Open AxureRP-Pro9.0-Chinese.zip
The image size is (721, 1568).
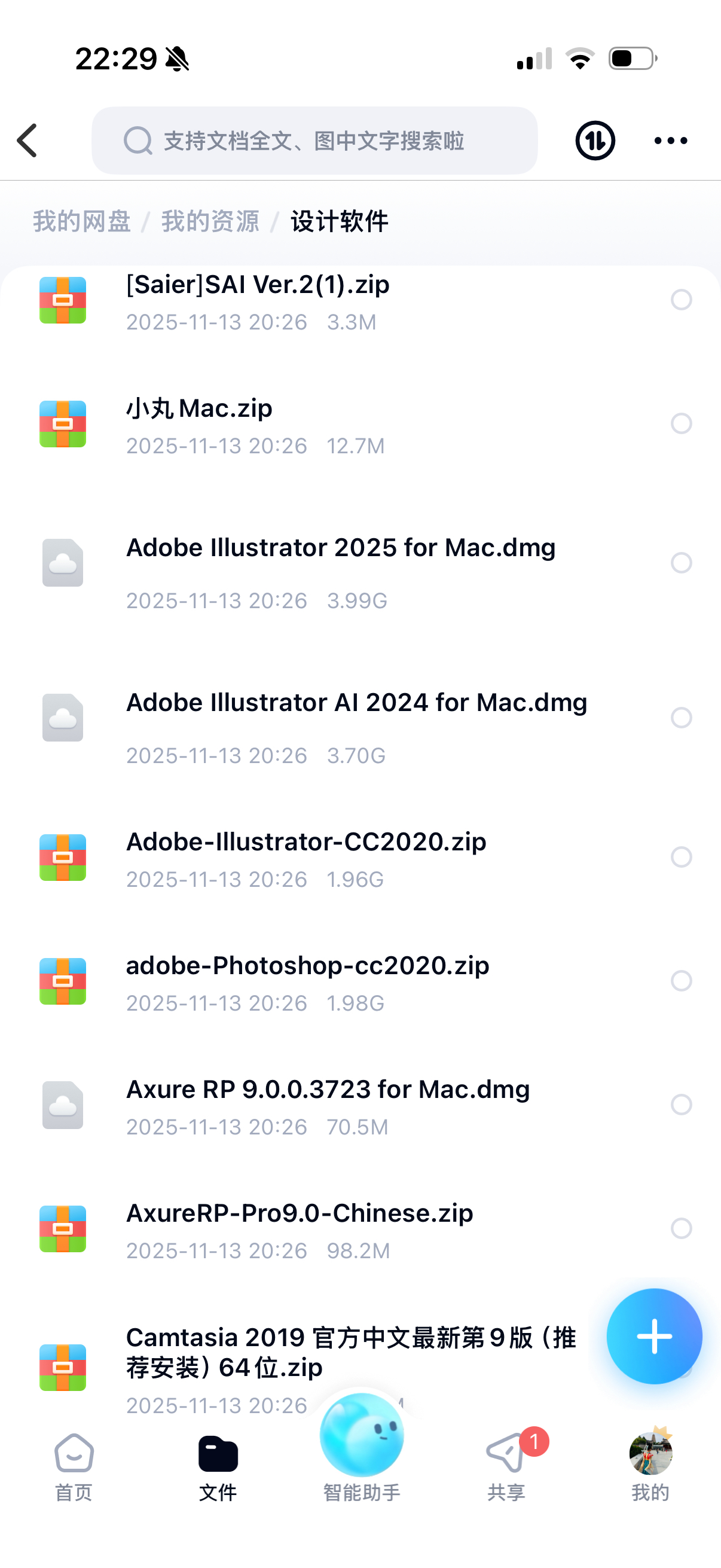tap(300, 1228)
